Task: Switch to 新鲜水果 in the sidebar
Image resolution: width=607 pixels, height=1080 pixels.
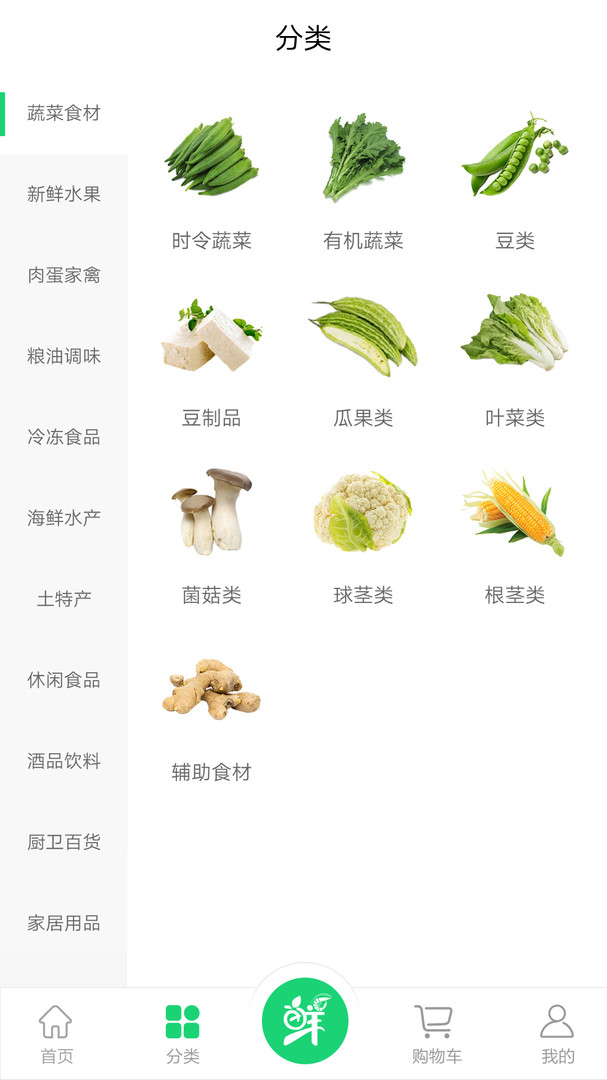Action: (x=64, y=194)
